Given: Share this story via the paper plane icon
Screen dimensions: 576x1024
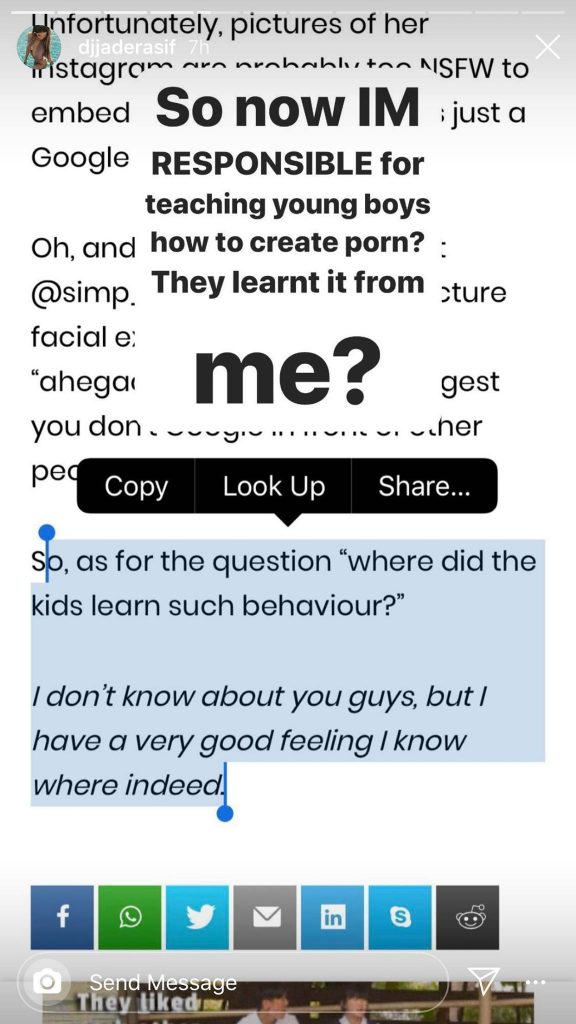Looking at the screenshot, I should point(483,981).
